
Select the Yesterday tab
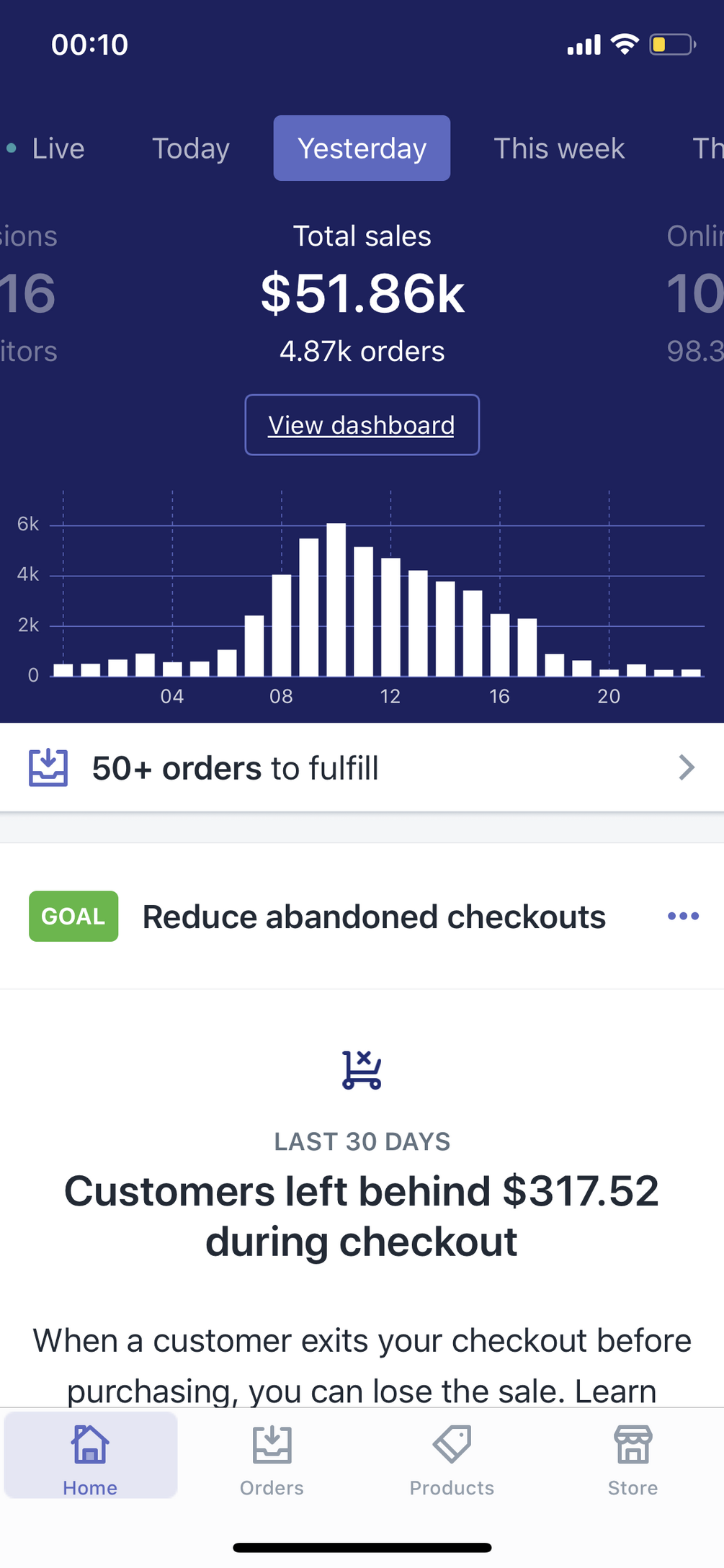[362, 148]
